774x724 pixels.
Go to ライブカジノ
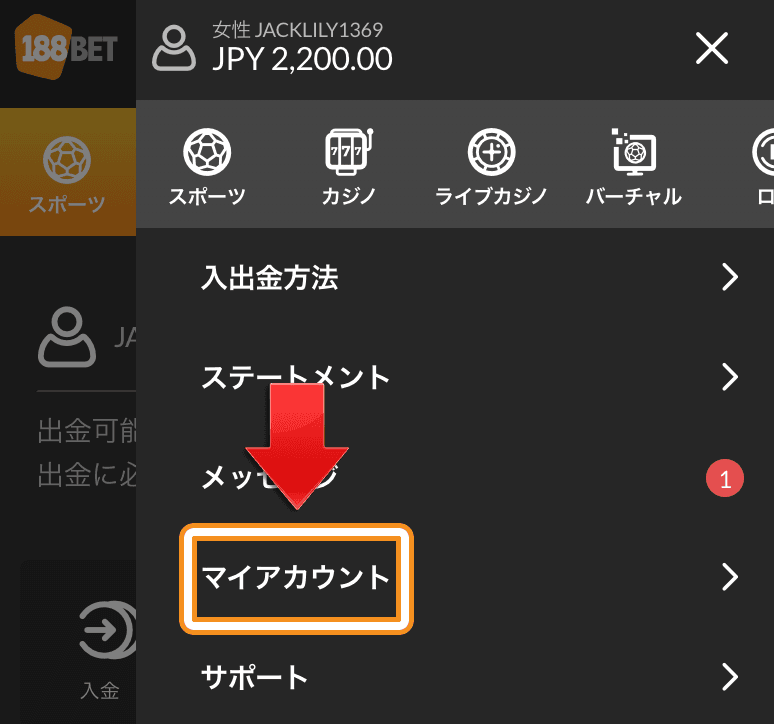pyautogui.click(x=491, y=167)
